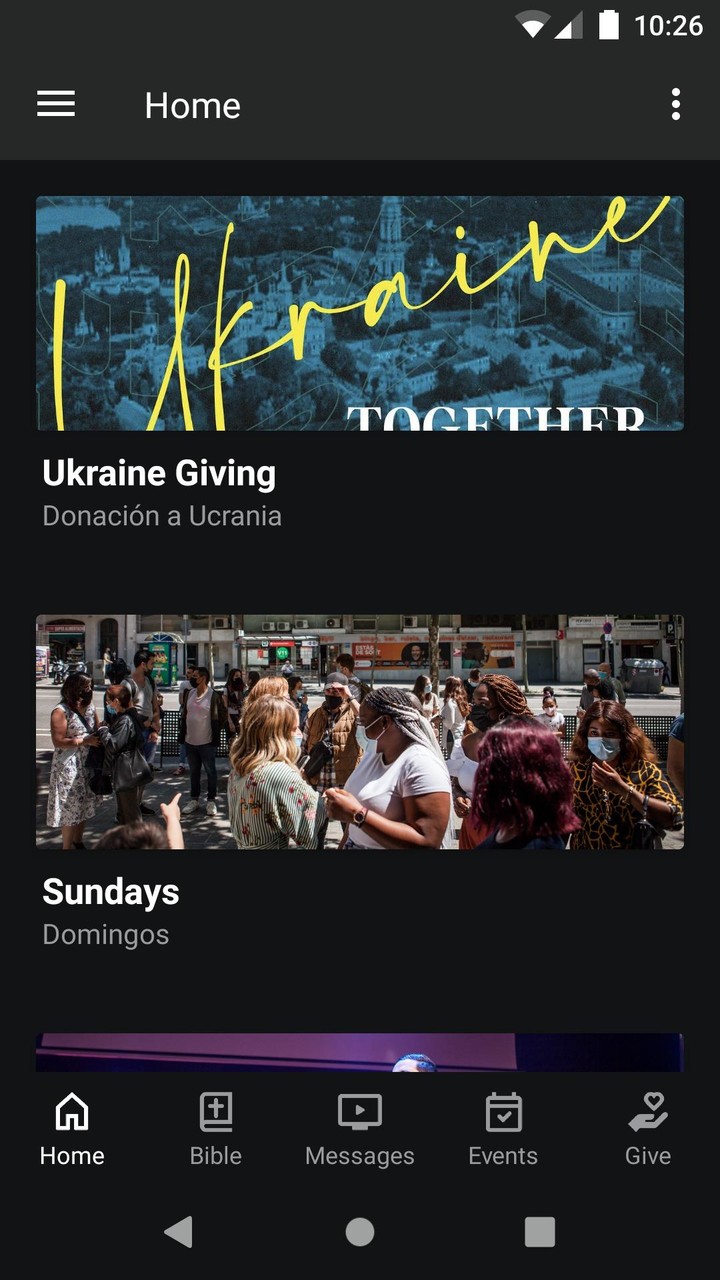
Task: Select the Give tab
Action: pyautogui.click(x=647, y=1130)
